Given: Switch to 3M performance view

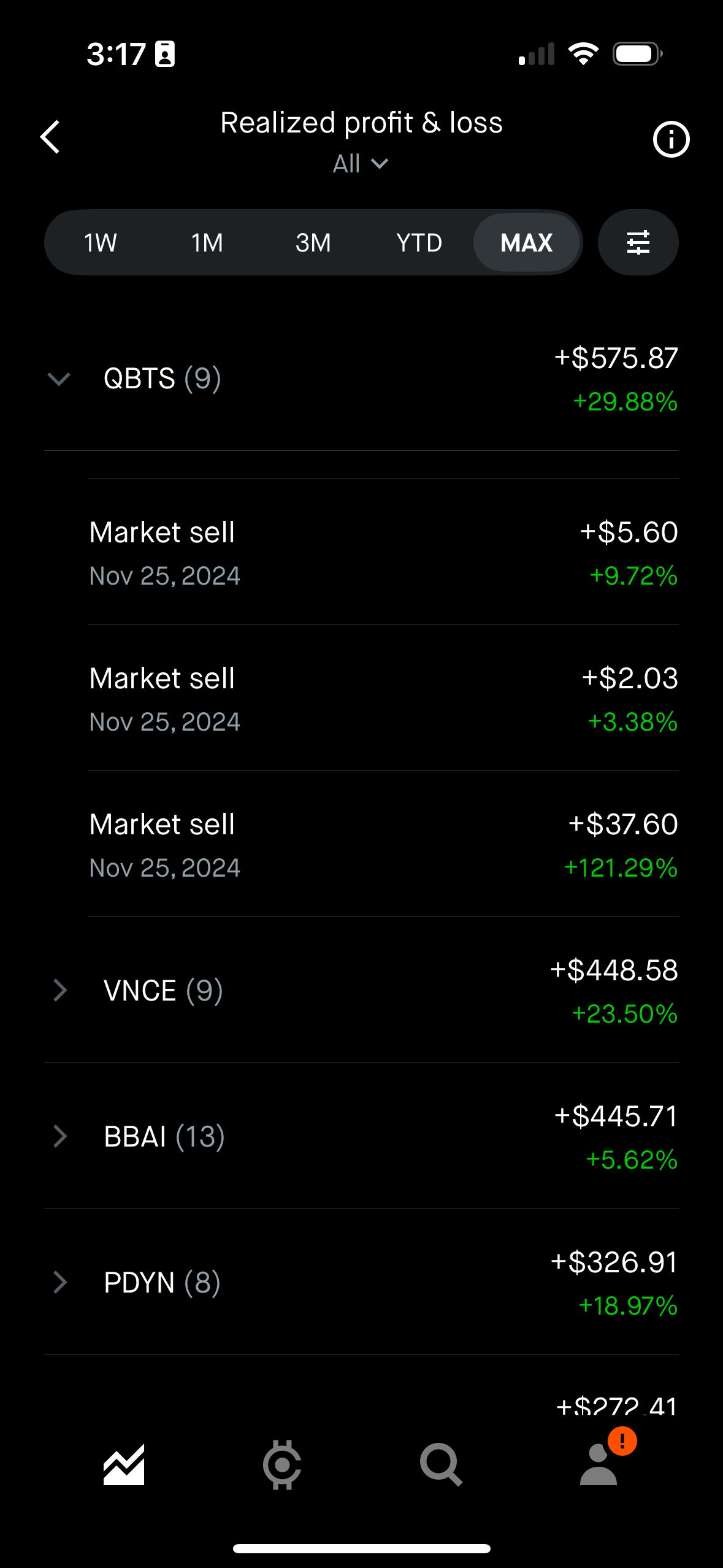Looking at the screenshot, I should click(313, 242).
